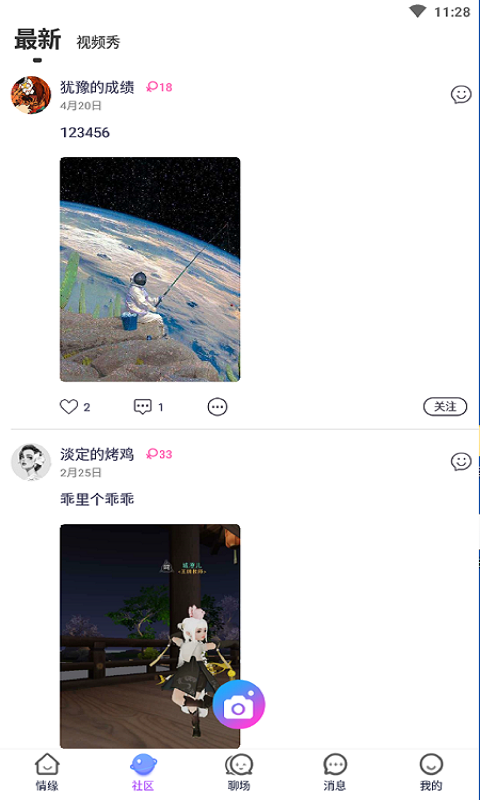Screen dimensions: 480x800
Task: Open 犹豫的成绩's profile avatar
Action: [x=31, y=95]
